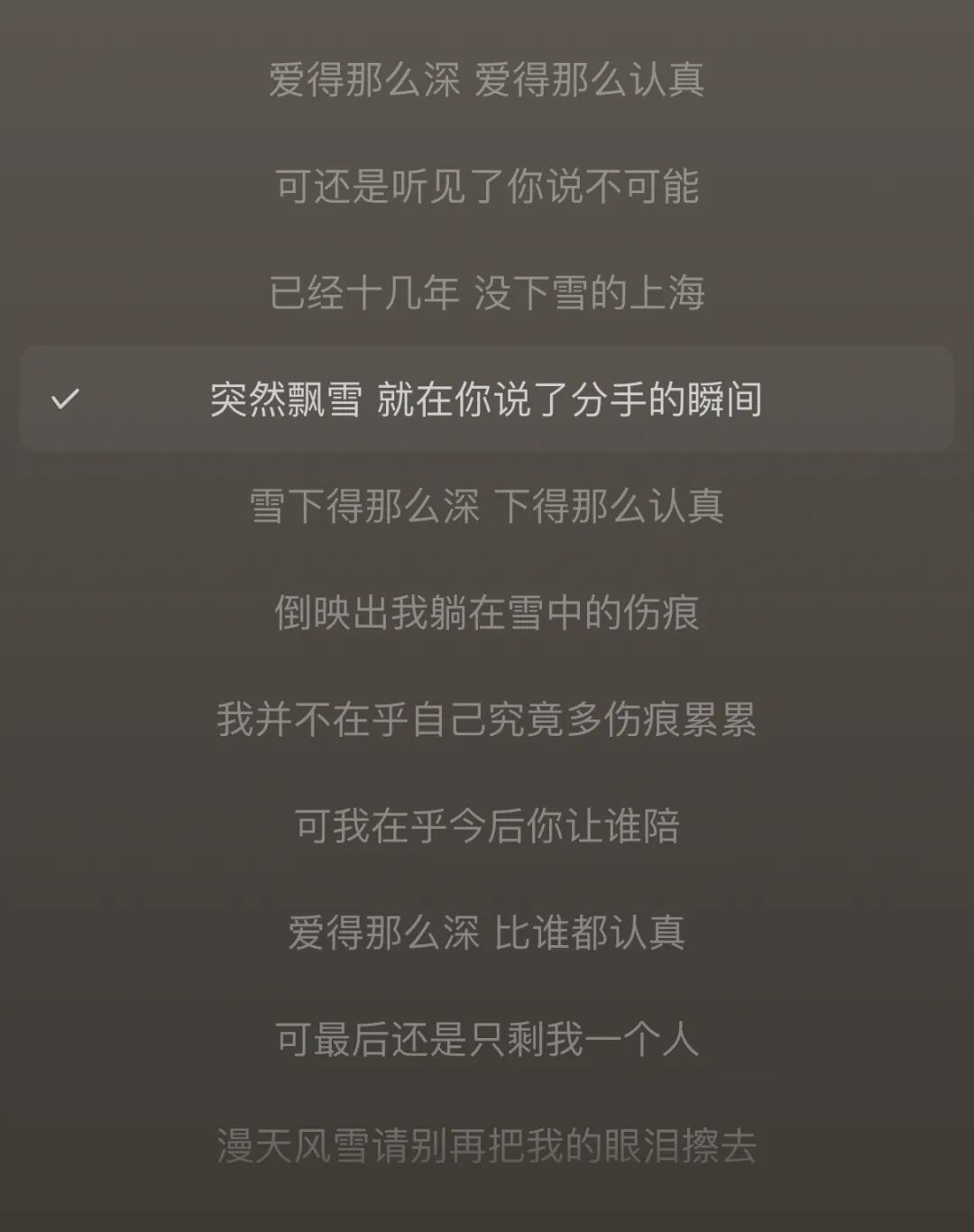Select lyric 已经十几年 没下雪的上海
The height and width of the screenshot is (1232, 974).
487,293
